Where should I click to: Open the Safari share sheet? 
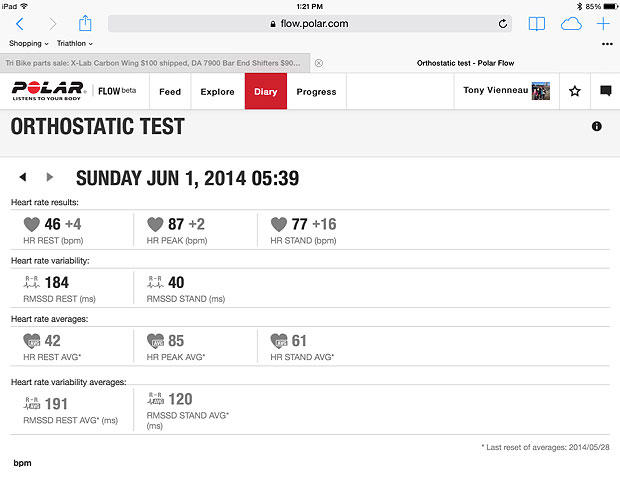tap(85, 22)
